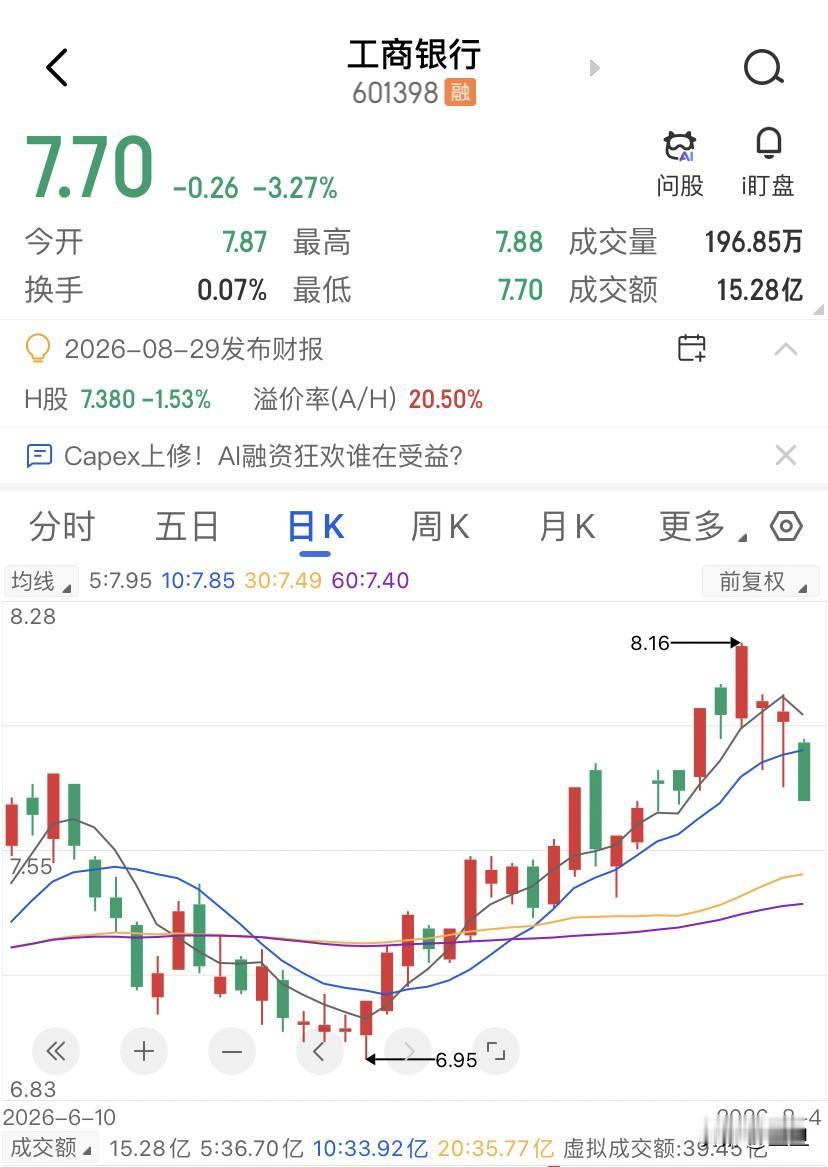Open search with the magnifier icon

coord(764,68)
